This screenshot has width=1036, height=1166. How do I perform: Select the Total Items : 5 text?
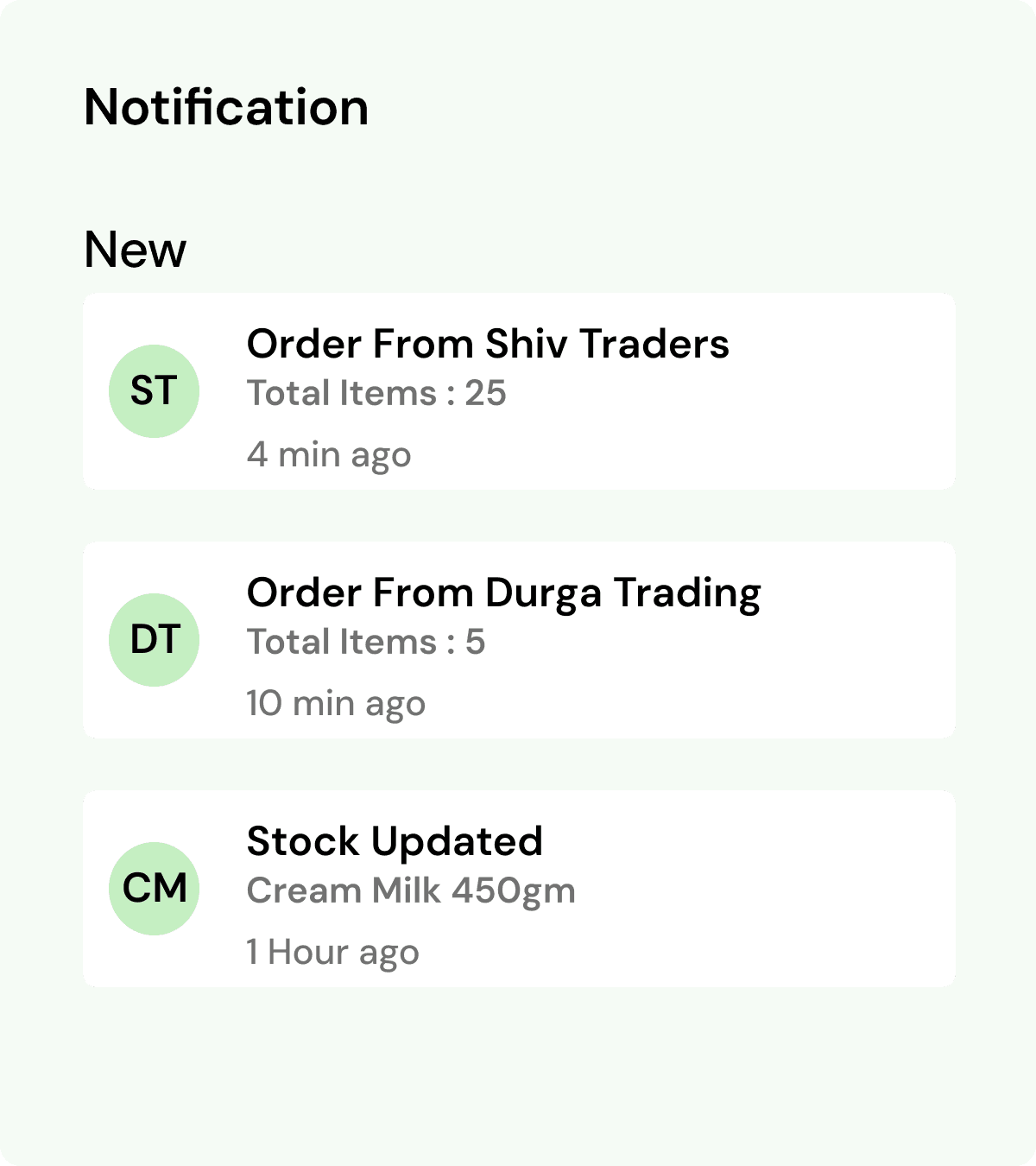point(367,642)
